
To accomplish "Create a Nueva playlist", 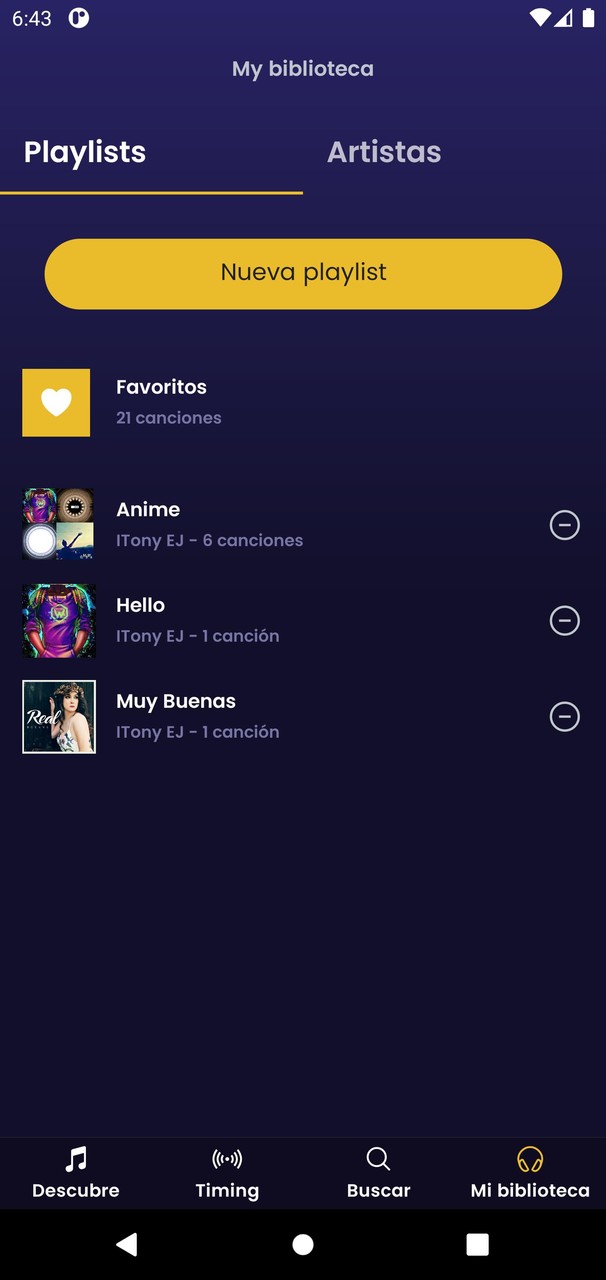I will coord(303,273).
